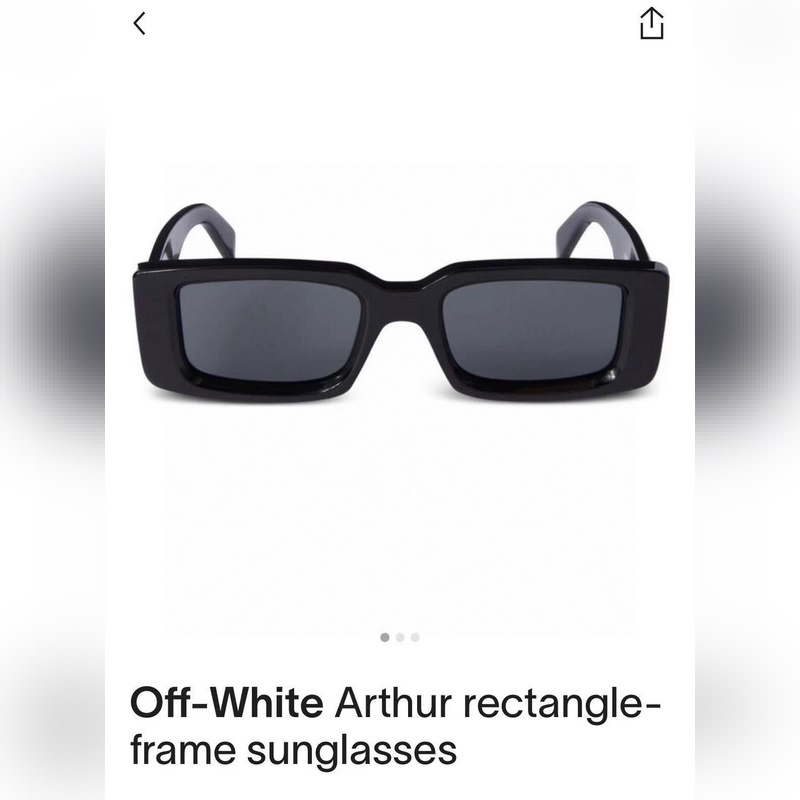Tap the image carousel page indicator dots
The width and height of the screenshot is (800, 800).
pos(400,637)
